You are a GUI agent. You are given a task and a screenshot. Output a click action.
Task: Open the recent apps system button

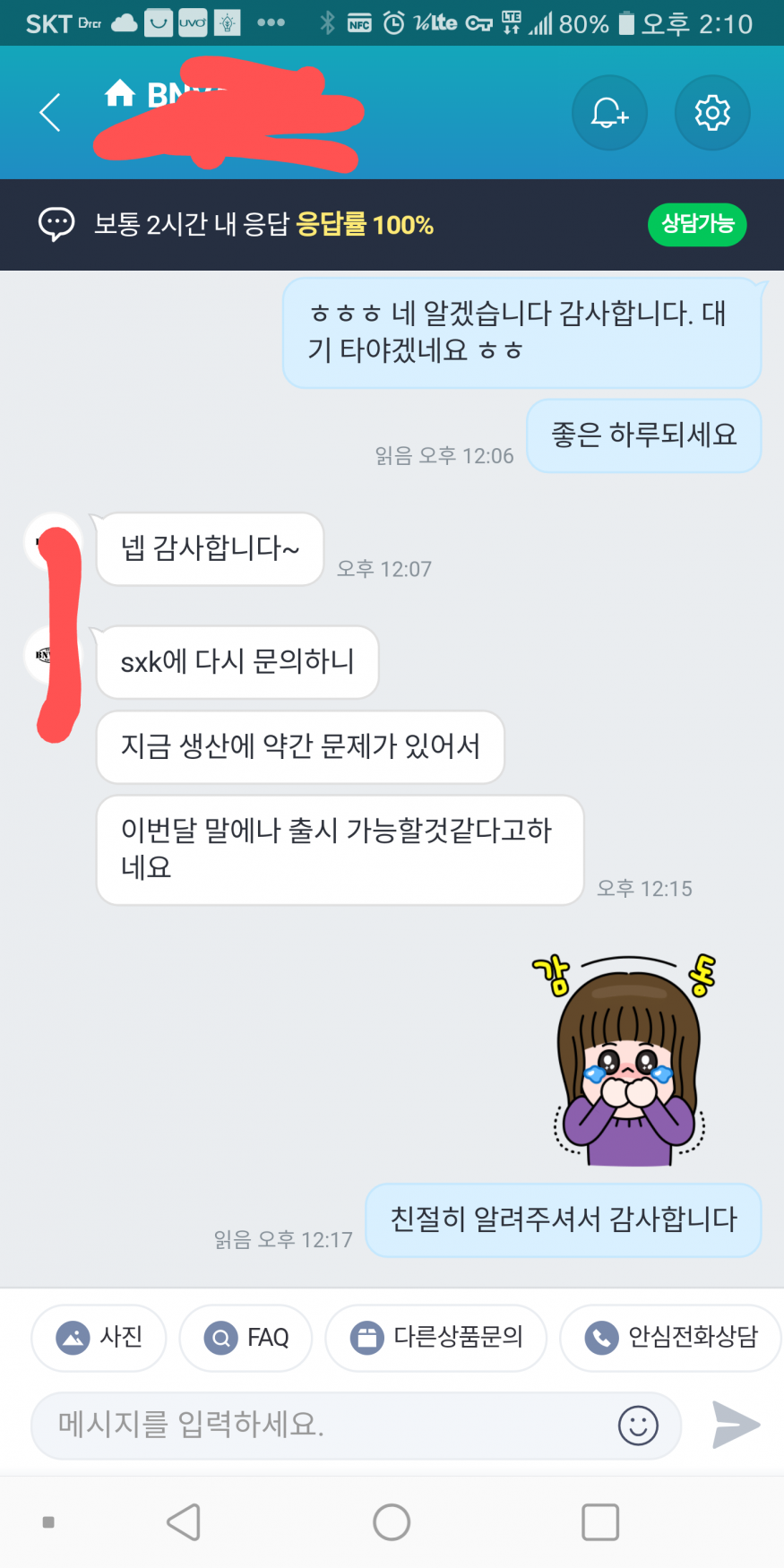tap(599, 1521)
